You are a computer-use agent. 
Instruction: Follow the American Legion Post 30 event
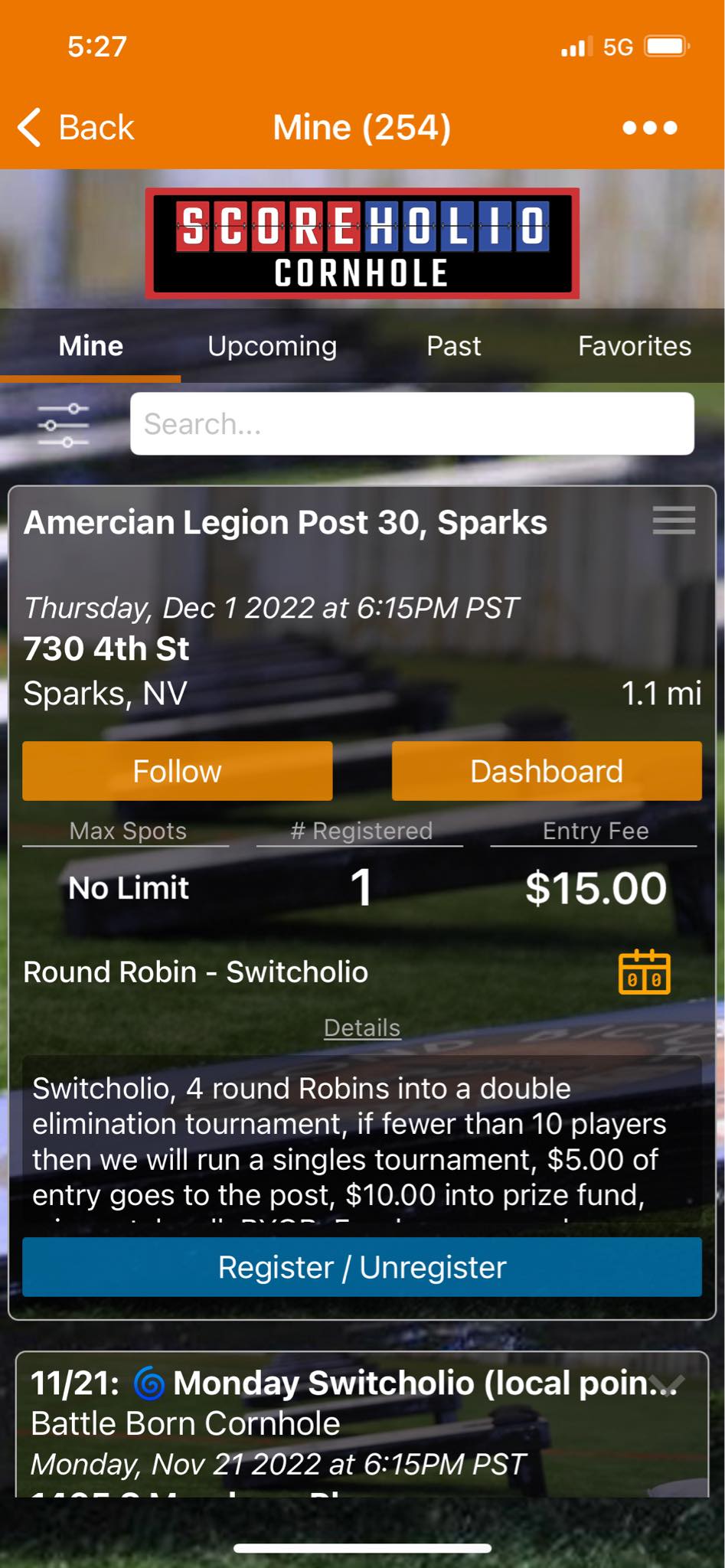pyautogui.click(x=177, y=771)
